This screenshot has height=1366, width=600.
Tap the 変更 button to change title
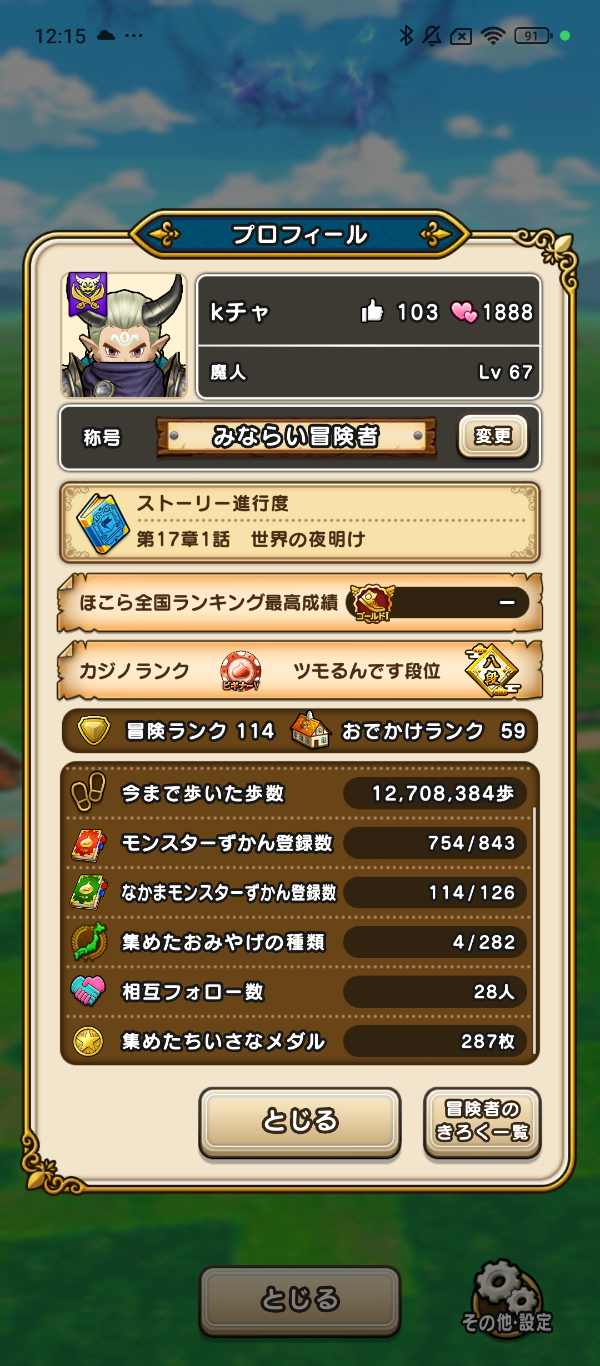tap(493, 437)
